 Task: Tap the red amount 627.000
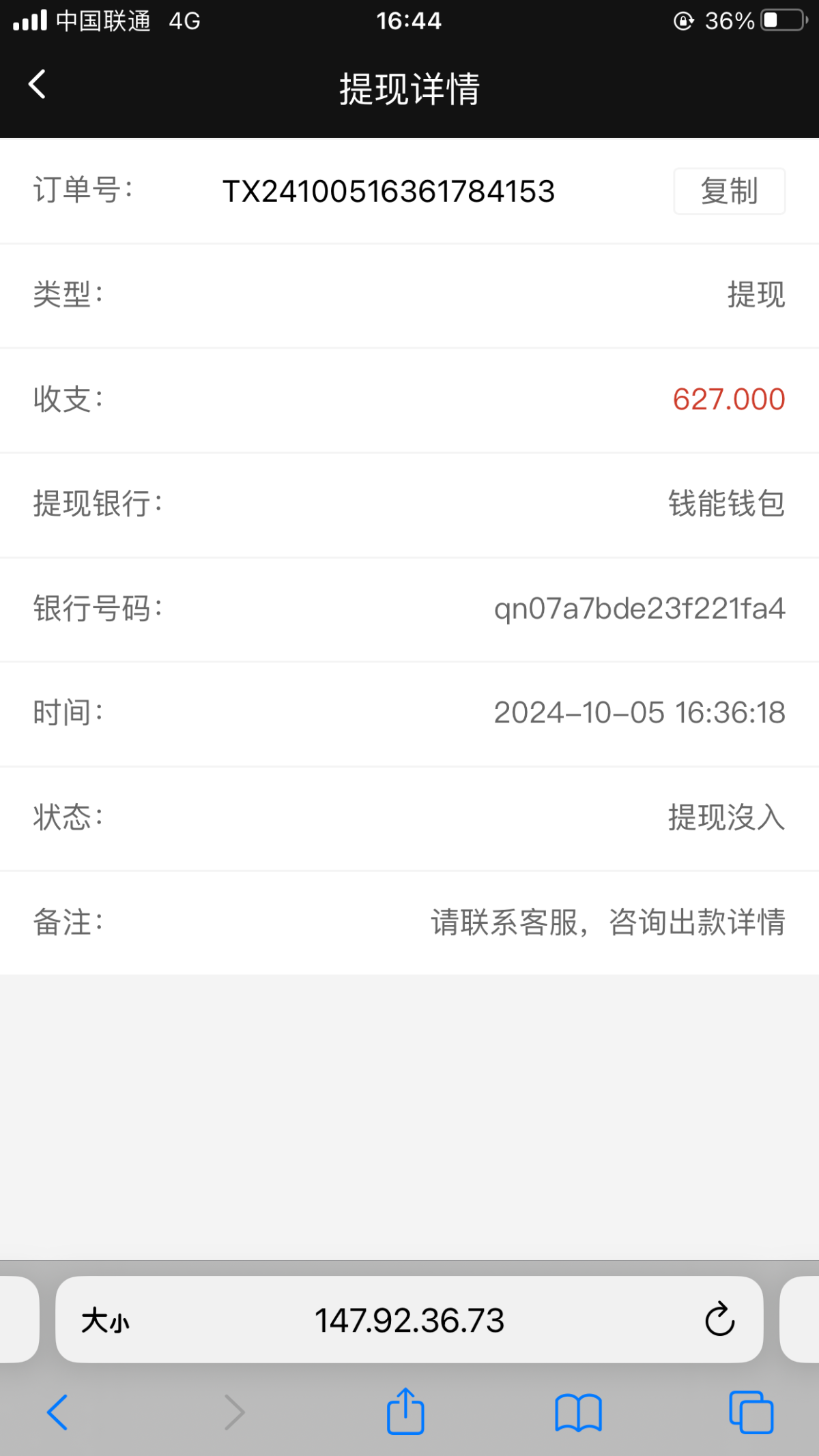(x=728, y=401)
